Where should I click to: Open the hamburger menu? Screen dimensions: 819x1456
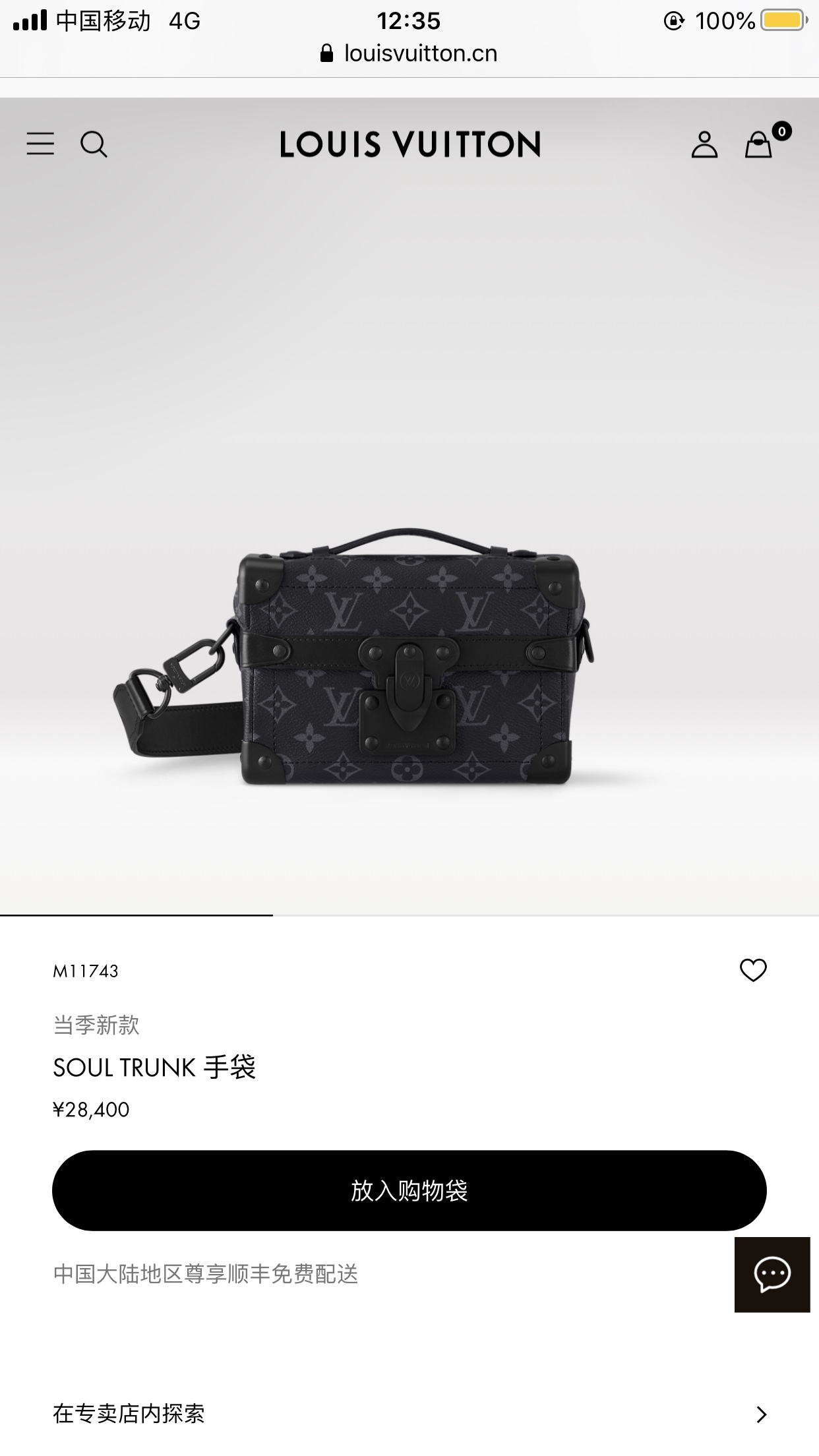click(40, 144)
